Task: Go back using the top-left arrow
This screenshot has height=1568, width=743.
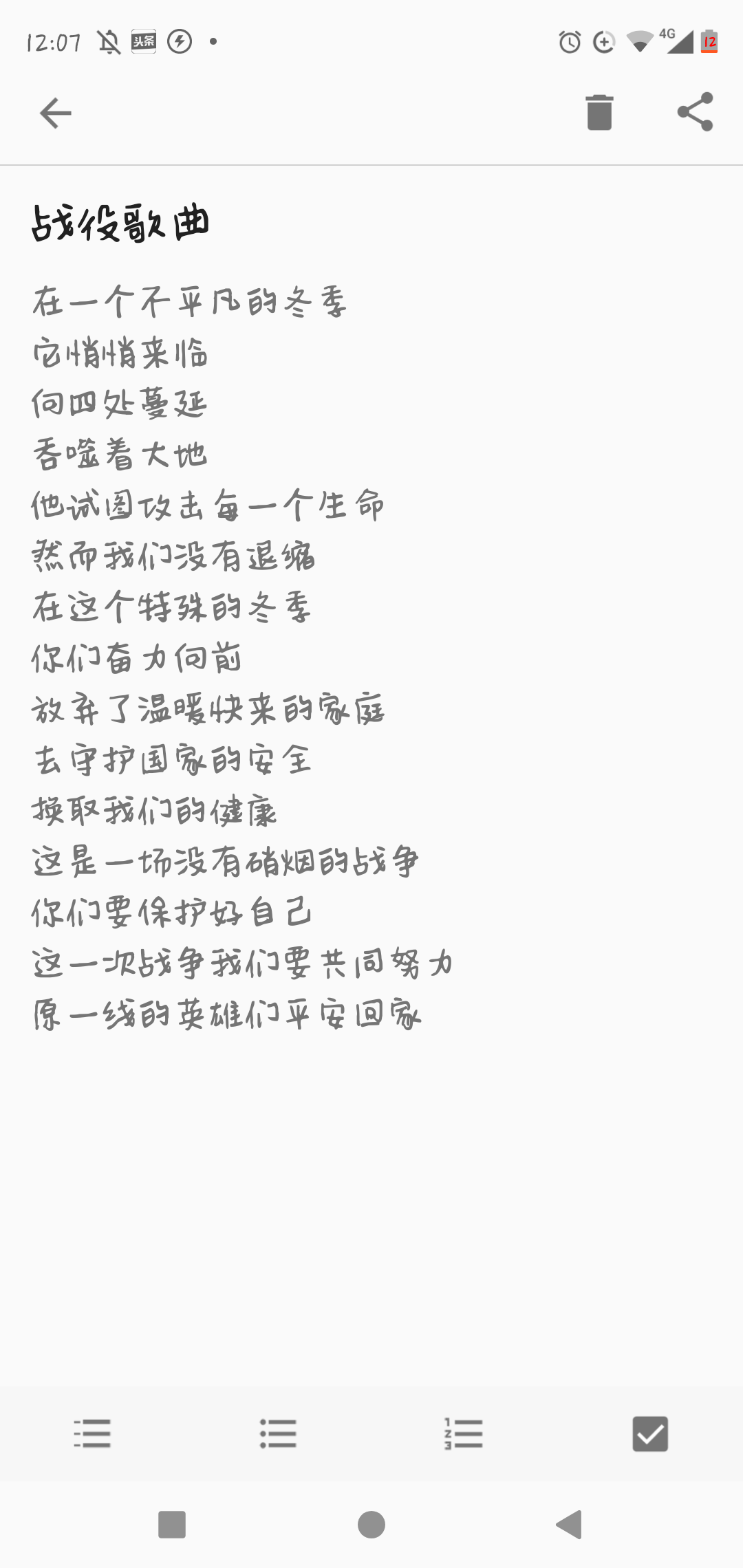Action: 55,113
